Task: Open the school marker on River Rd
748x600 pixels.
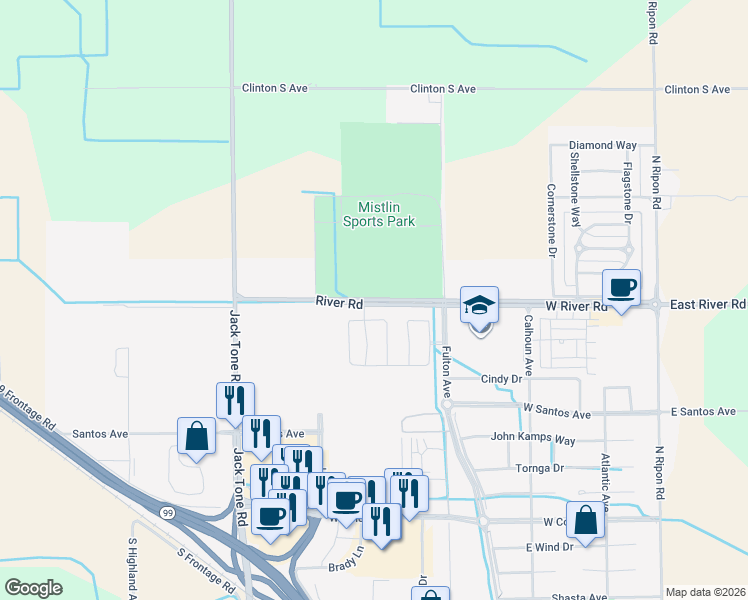Action: [479, 306]
